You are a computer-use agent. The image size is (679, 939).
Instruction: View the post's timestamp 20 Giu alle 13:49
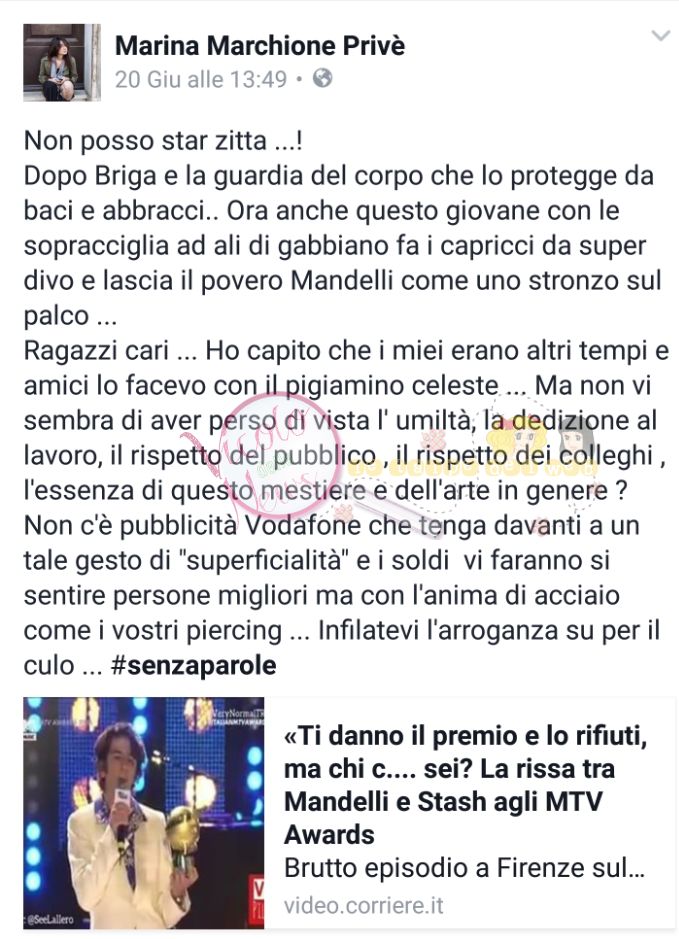pos(201,79)
